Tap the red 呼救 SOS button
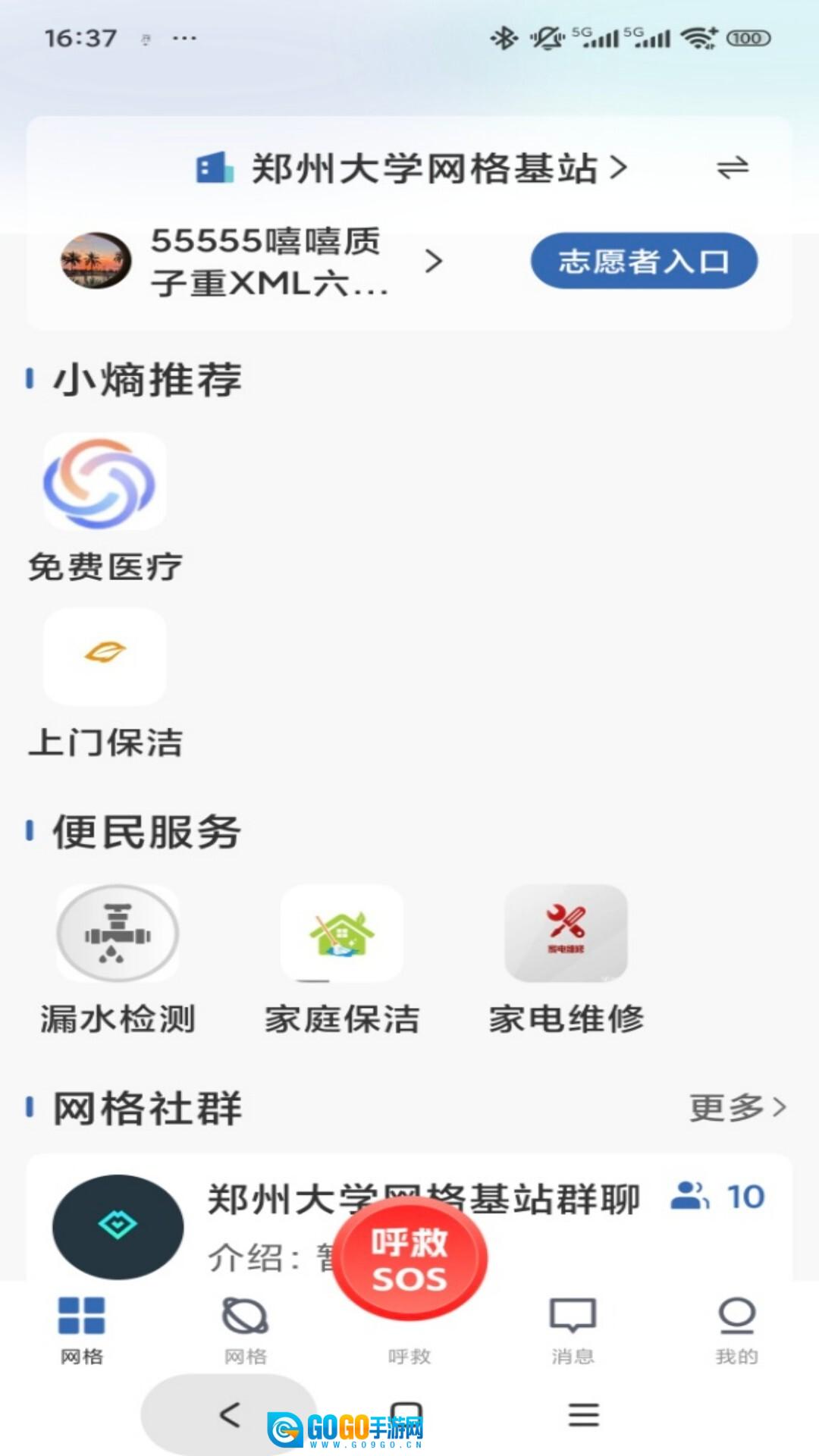Image resolution: width=819 pixels, height=1456 pixels. 409,1259
